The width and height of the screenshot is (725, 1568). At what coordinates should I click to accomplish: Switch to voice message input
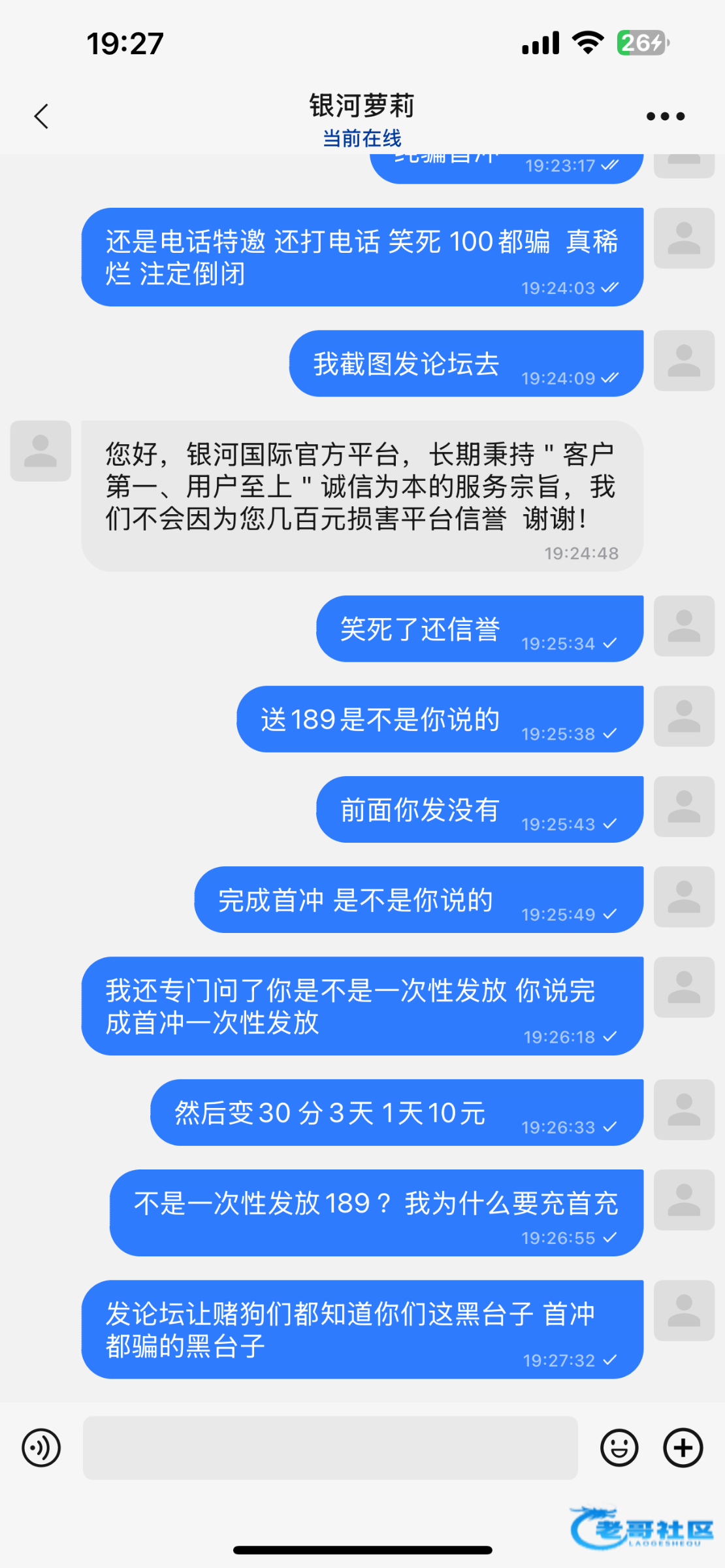pos(41,1448)
